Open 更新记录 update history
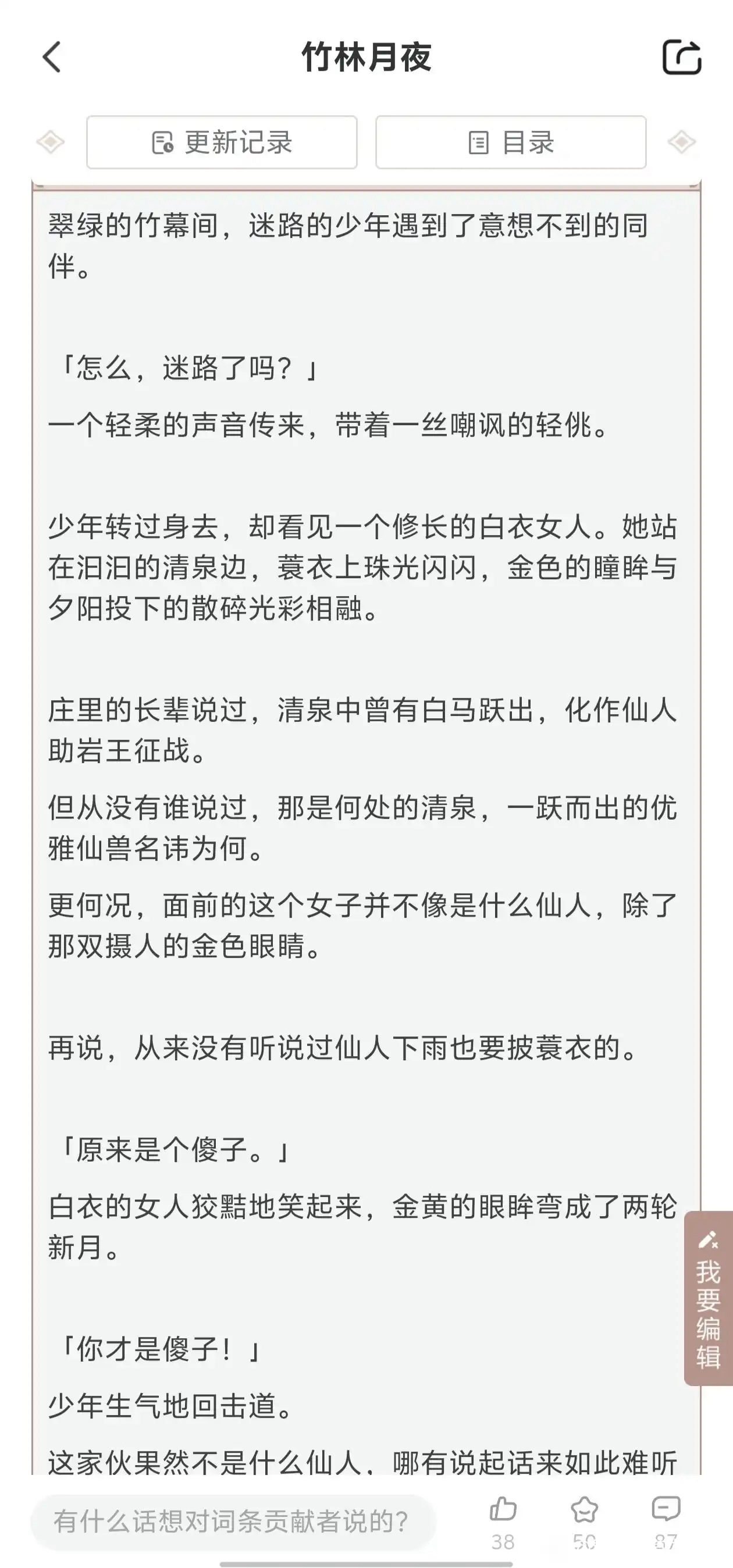This screenshot has width=733, height=1568. (222, 142)
